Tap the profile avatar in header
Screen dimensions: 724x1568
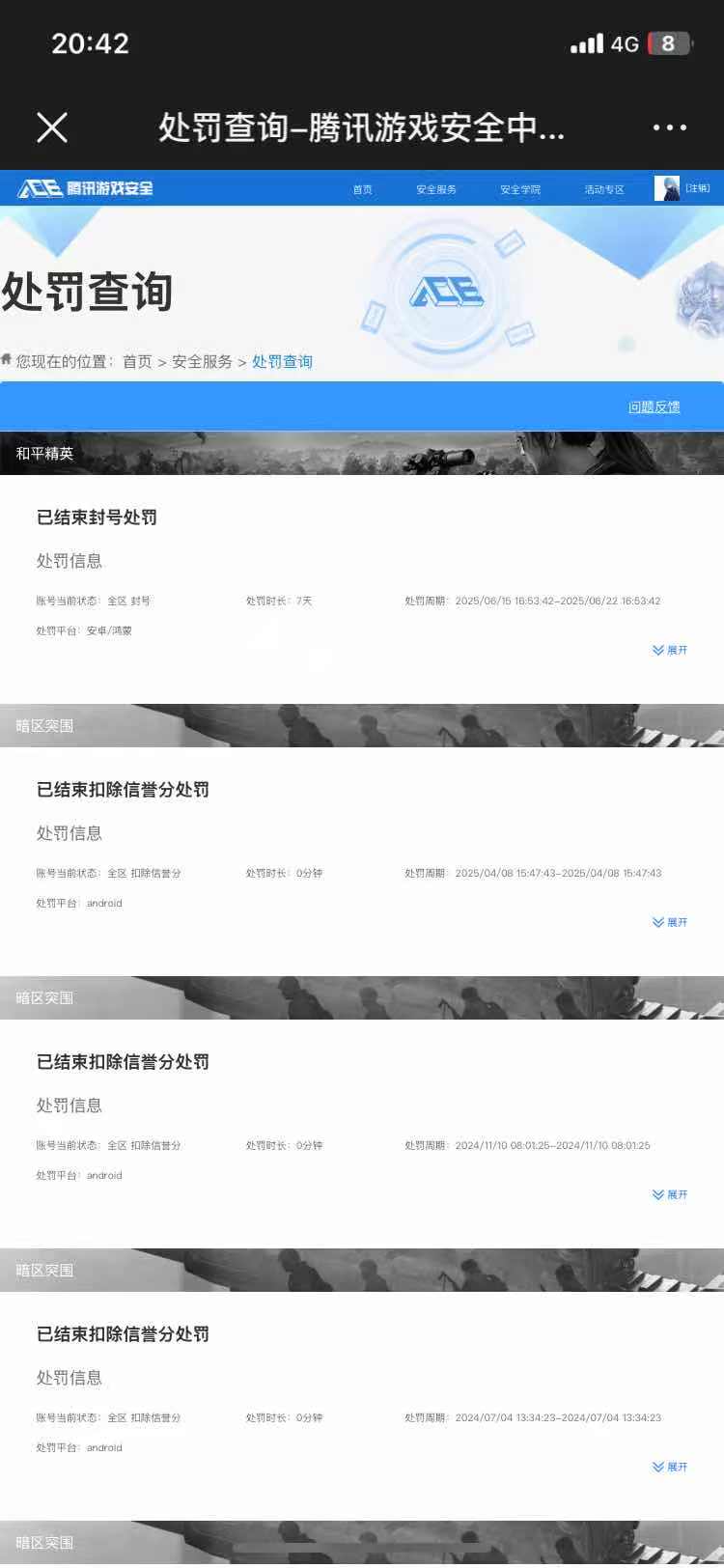click(x=667, y=188)
